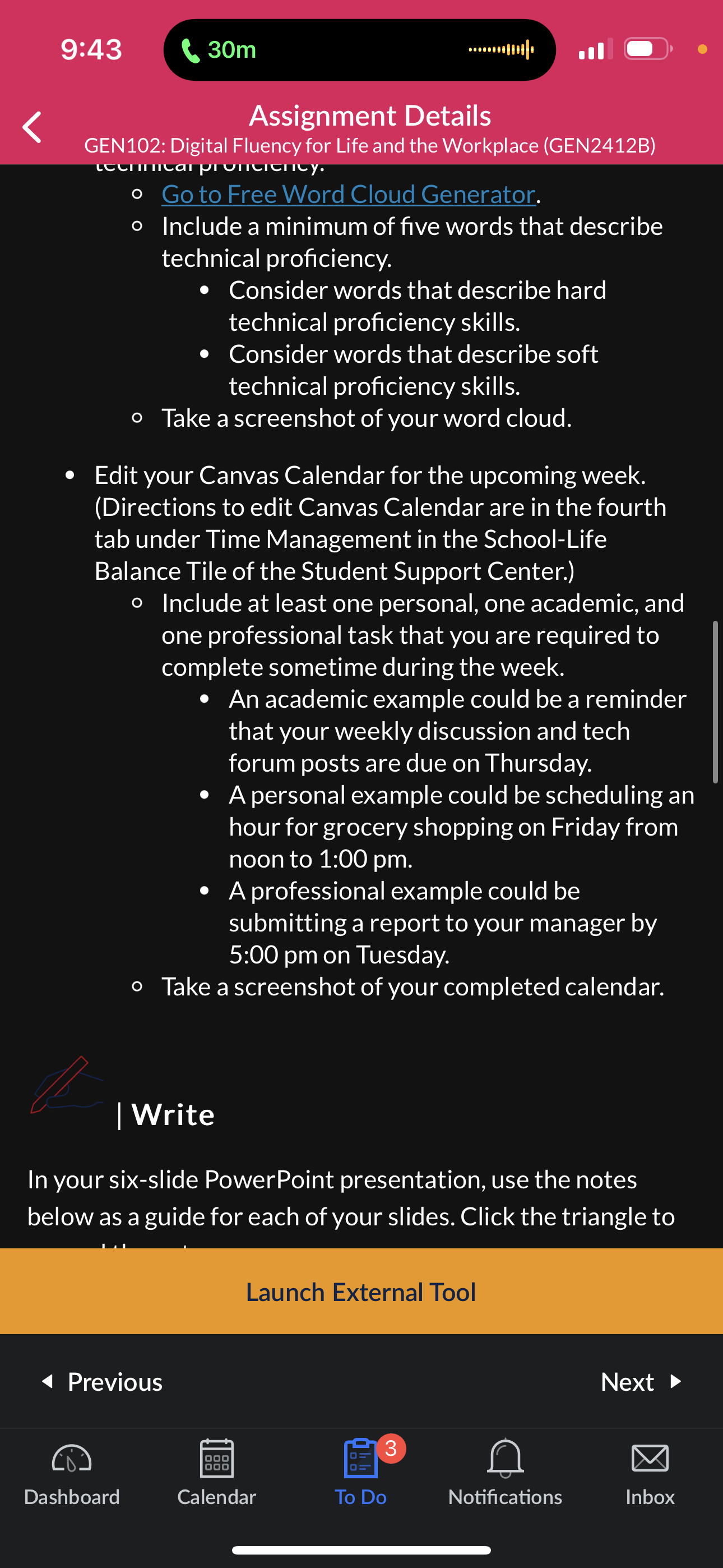Image resolution: width=723 pixels, height=1568 pixels.
Task: Open the Calendar tab
Action: pyautogui.click(x=217, y=1473)
